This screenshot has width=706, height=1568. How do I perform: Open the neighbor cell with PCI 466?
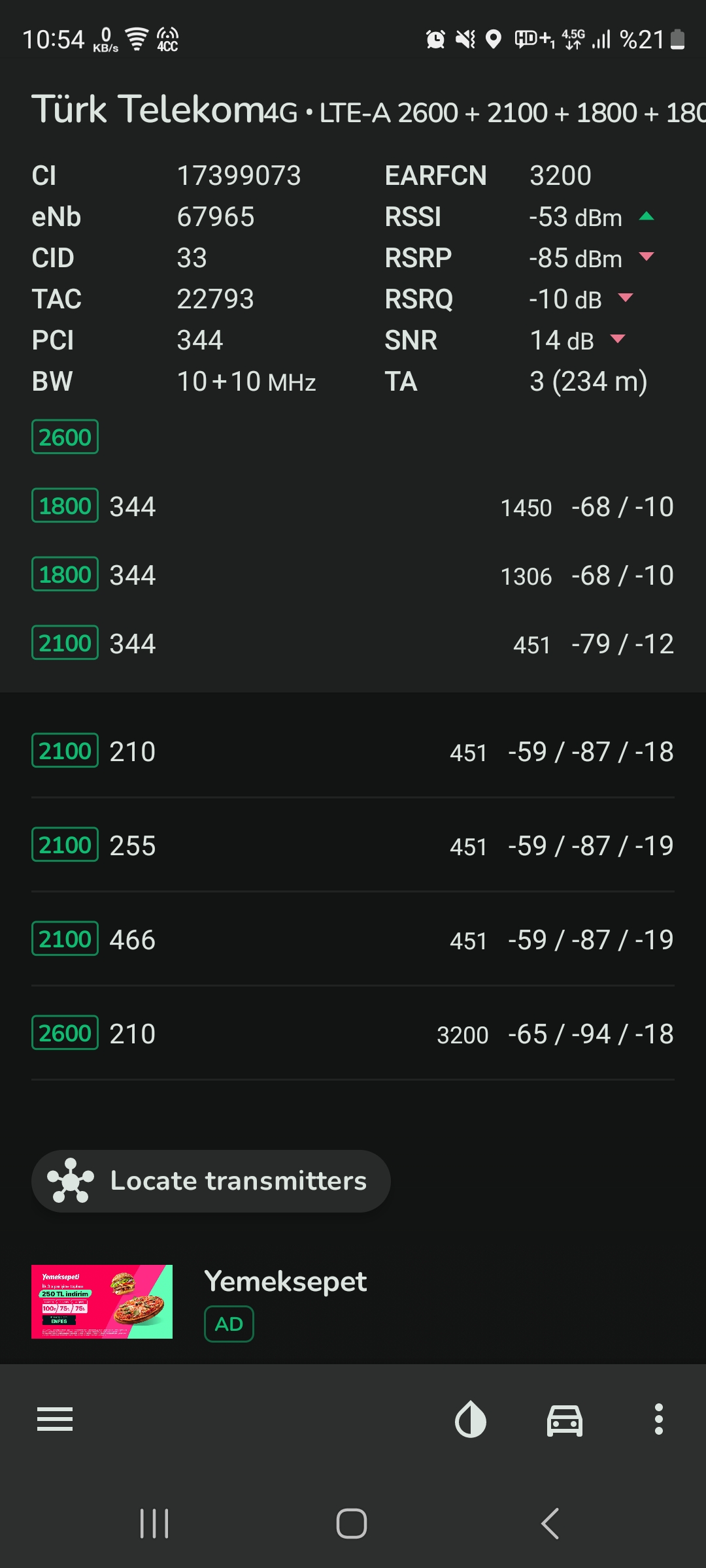click(353, 939)
